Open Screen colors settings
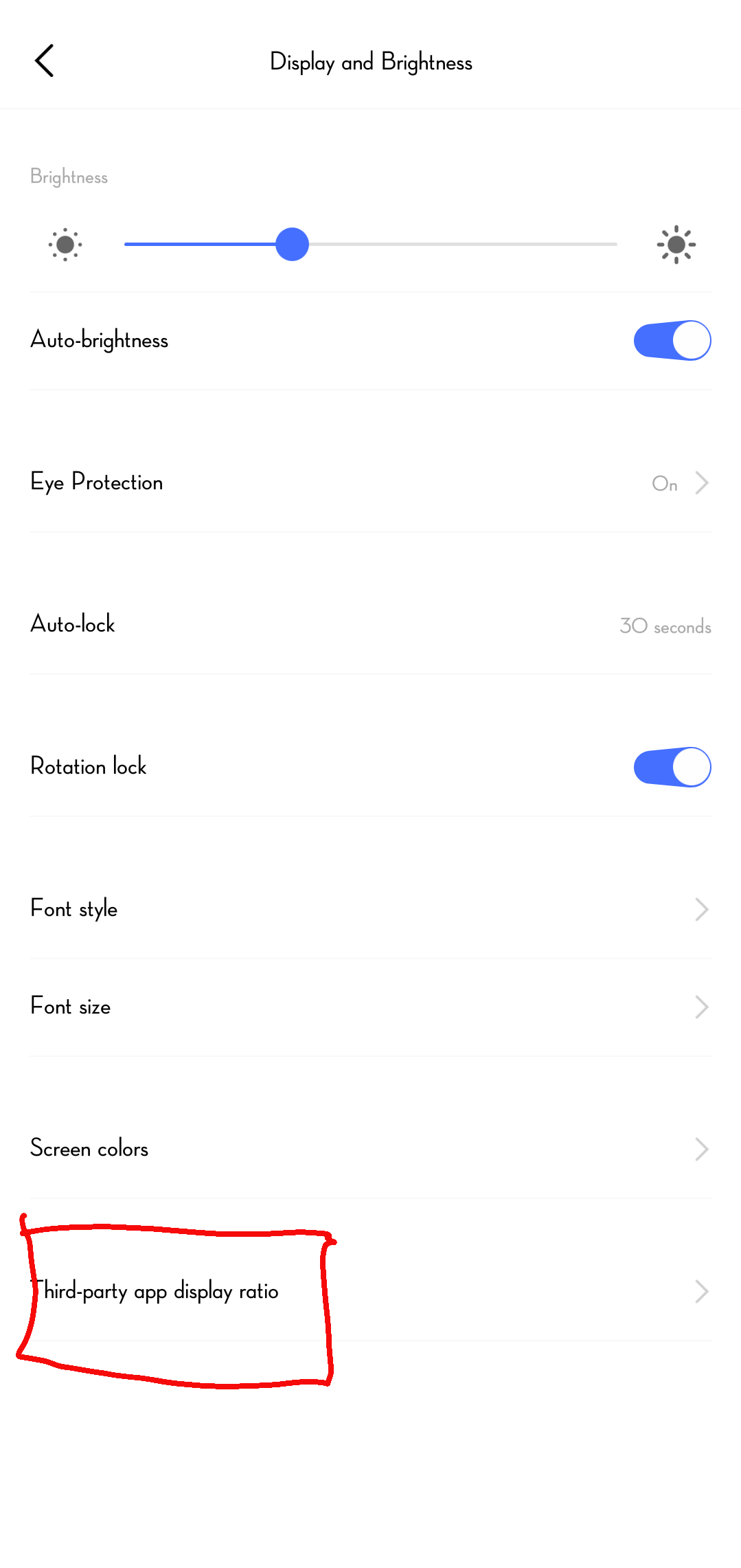741x1568 pixels. [371, 1149]
